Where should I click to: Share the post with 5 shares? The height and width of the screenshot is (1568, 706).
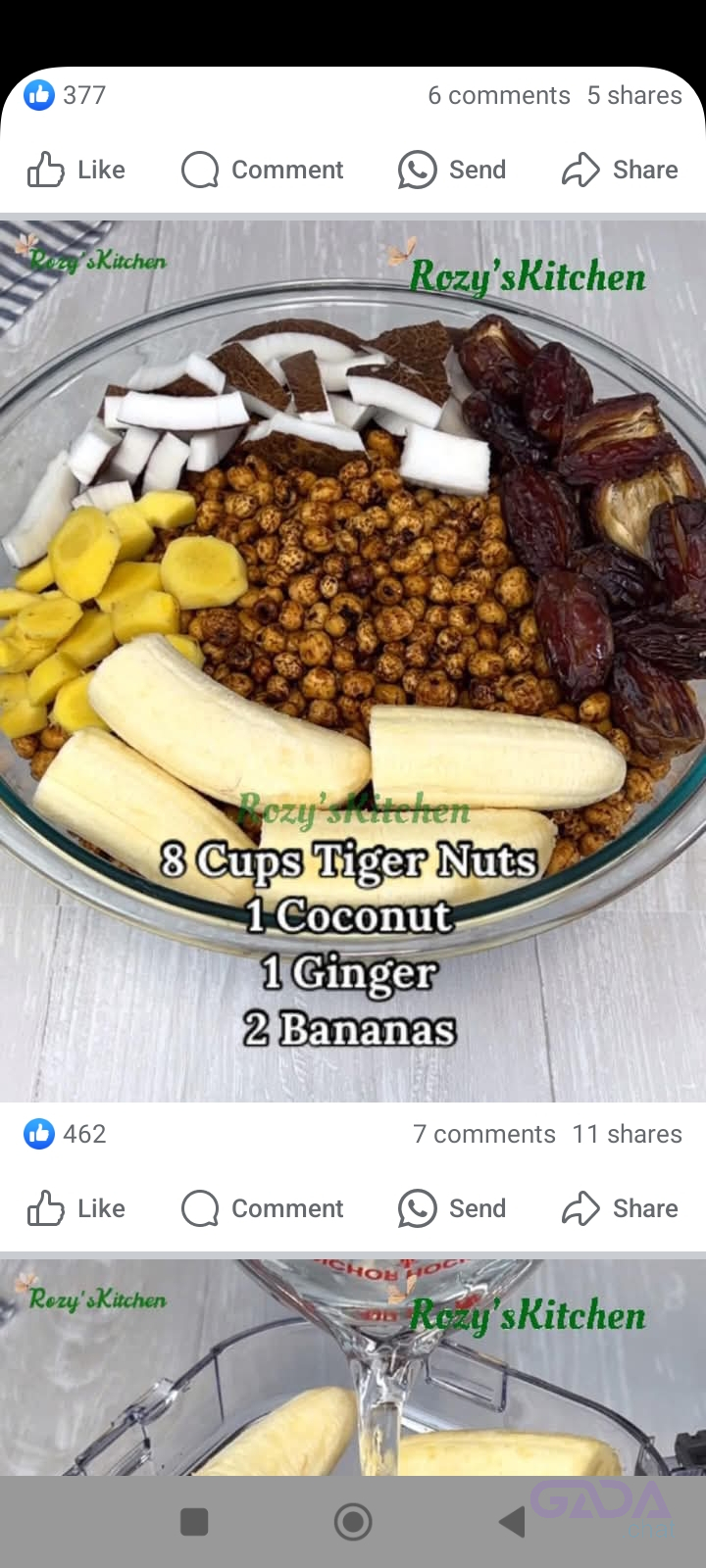coord(620,170)
